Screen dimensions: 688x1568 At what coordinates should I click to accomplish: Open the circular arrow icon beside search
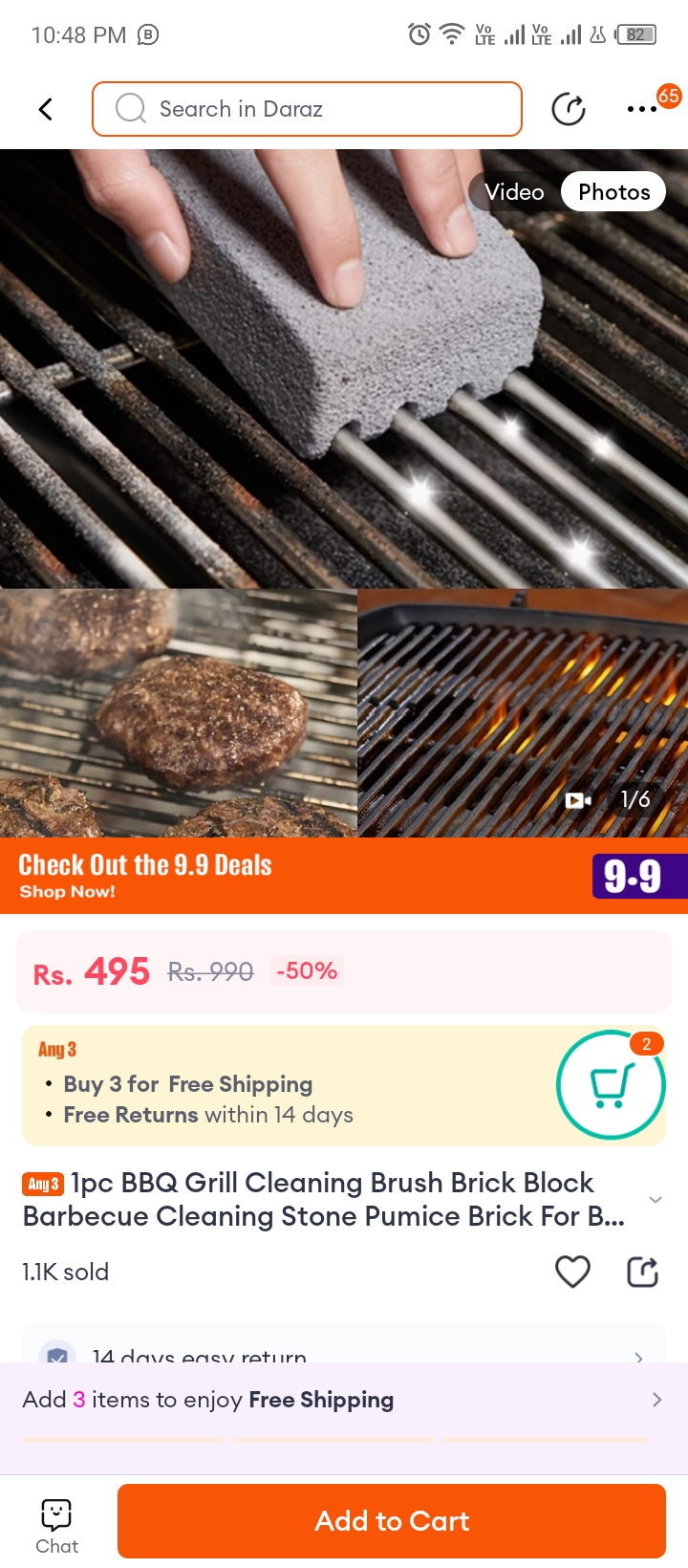pyautogui.click(x=569, y=109)
